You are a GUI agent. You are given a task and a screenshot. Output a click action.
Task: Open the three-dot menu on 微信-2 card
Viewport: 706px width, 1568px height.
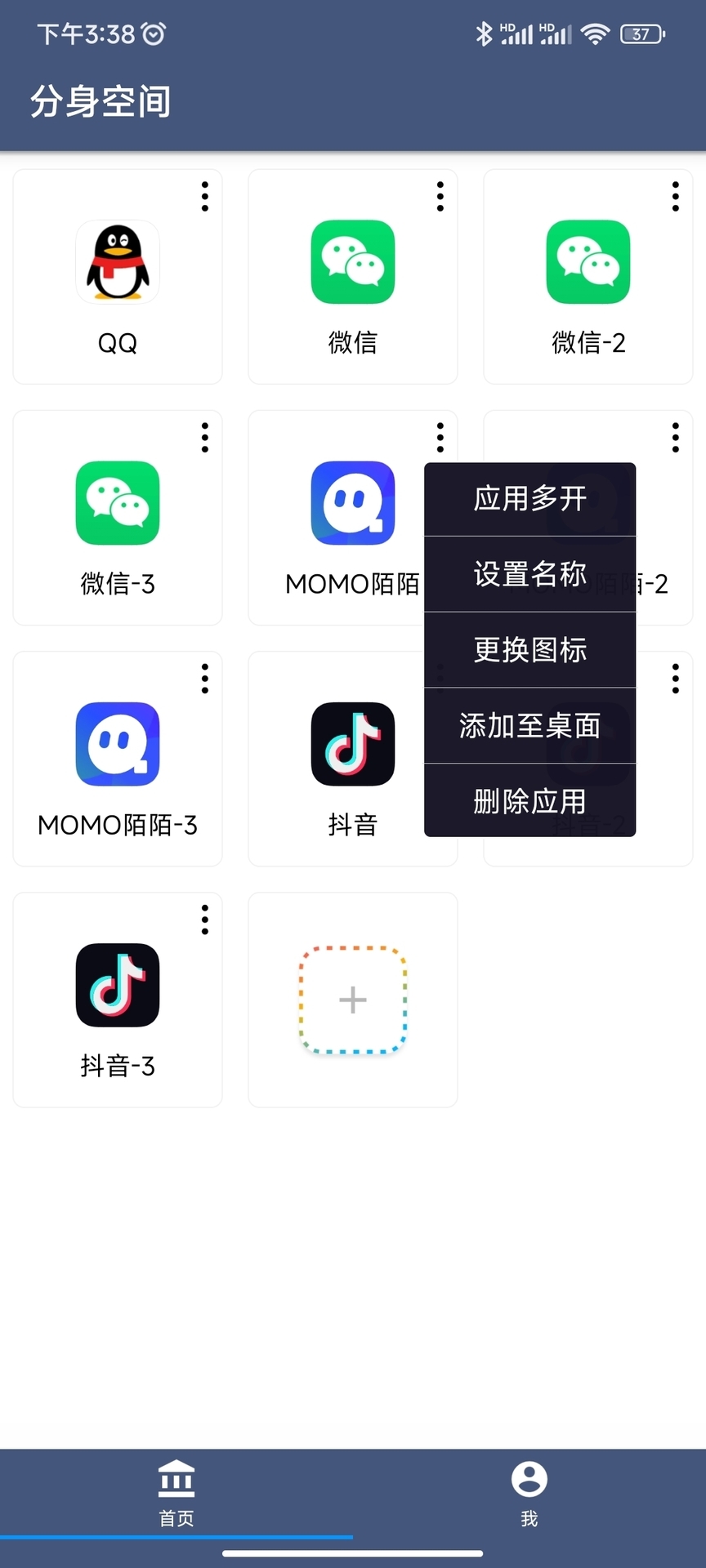point(675,196)
